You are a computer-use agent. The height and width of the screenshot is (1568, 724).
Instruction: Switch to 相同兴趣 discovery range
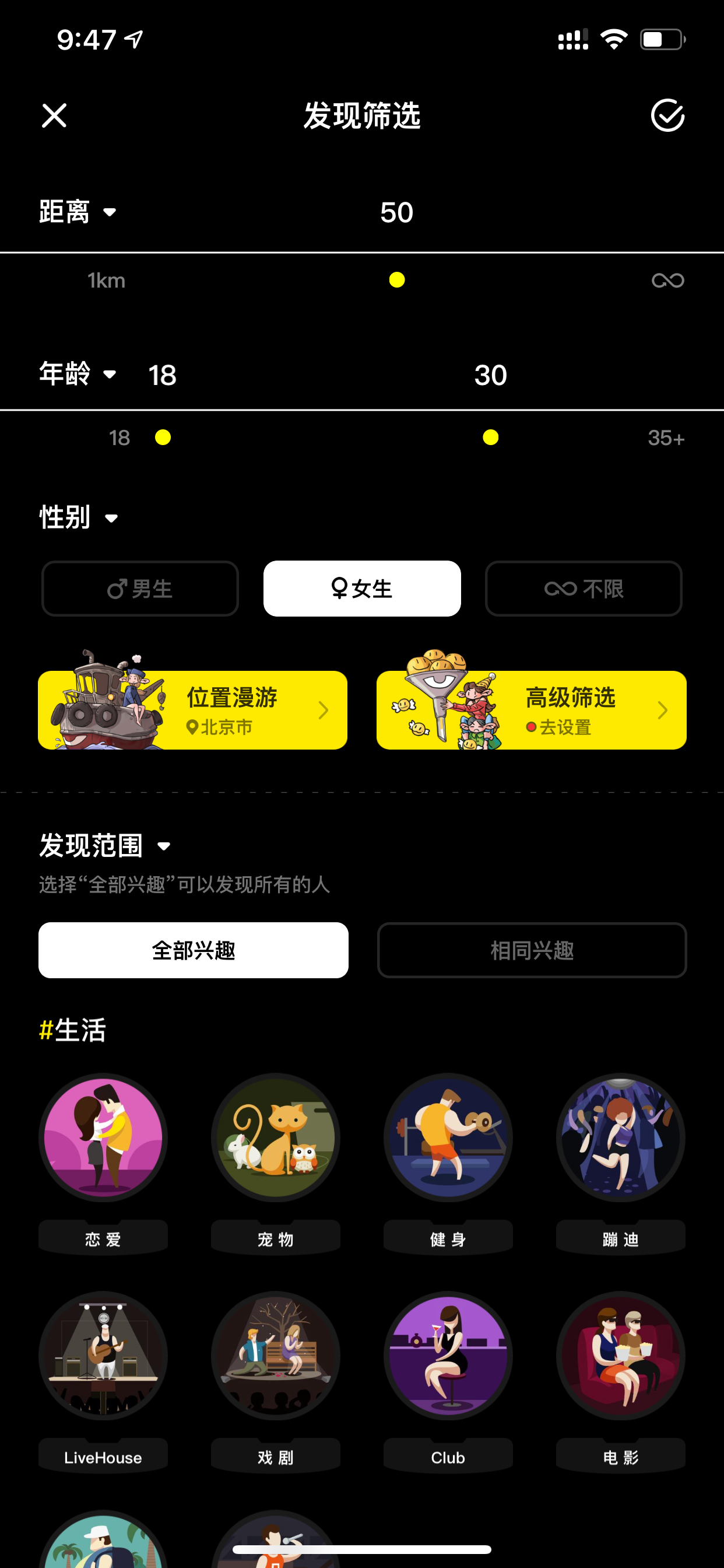coord(532,950)
